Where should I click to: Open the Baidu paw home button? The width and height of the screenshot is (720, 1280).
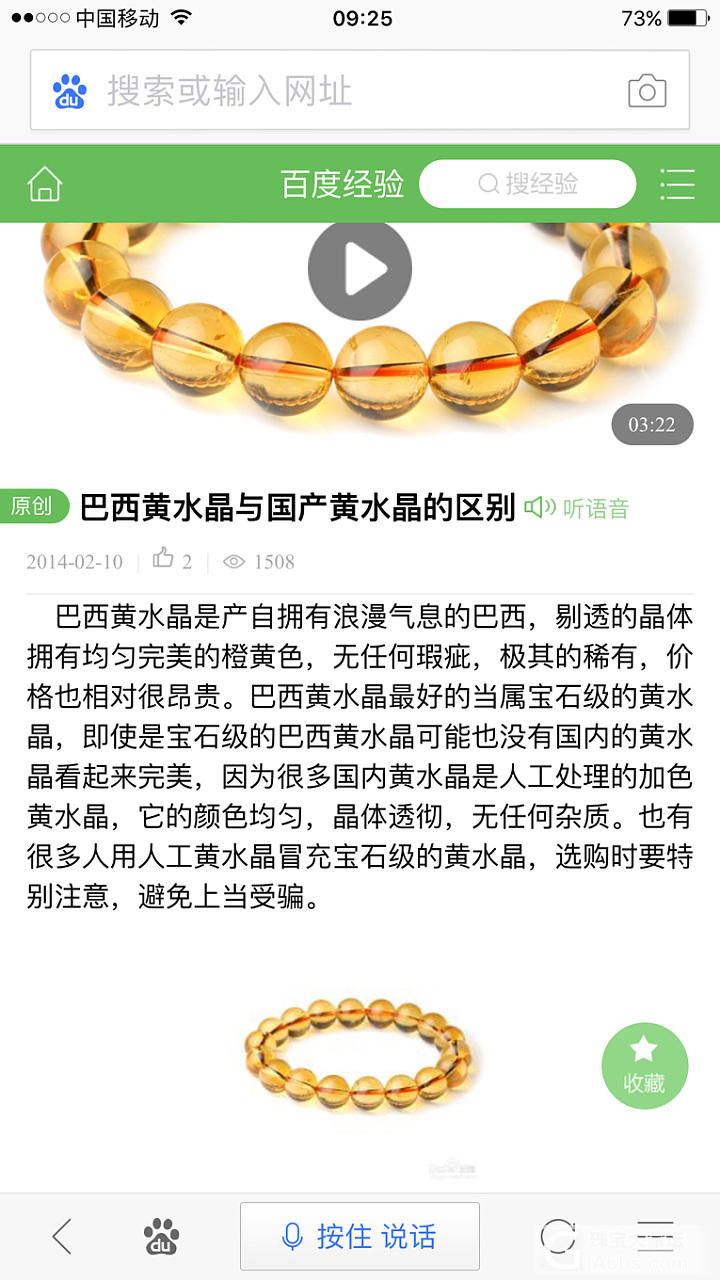pyautogui.click(x=161, y=1237)
